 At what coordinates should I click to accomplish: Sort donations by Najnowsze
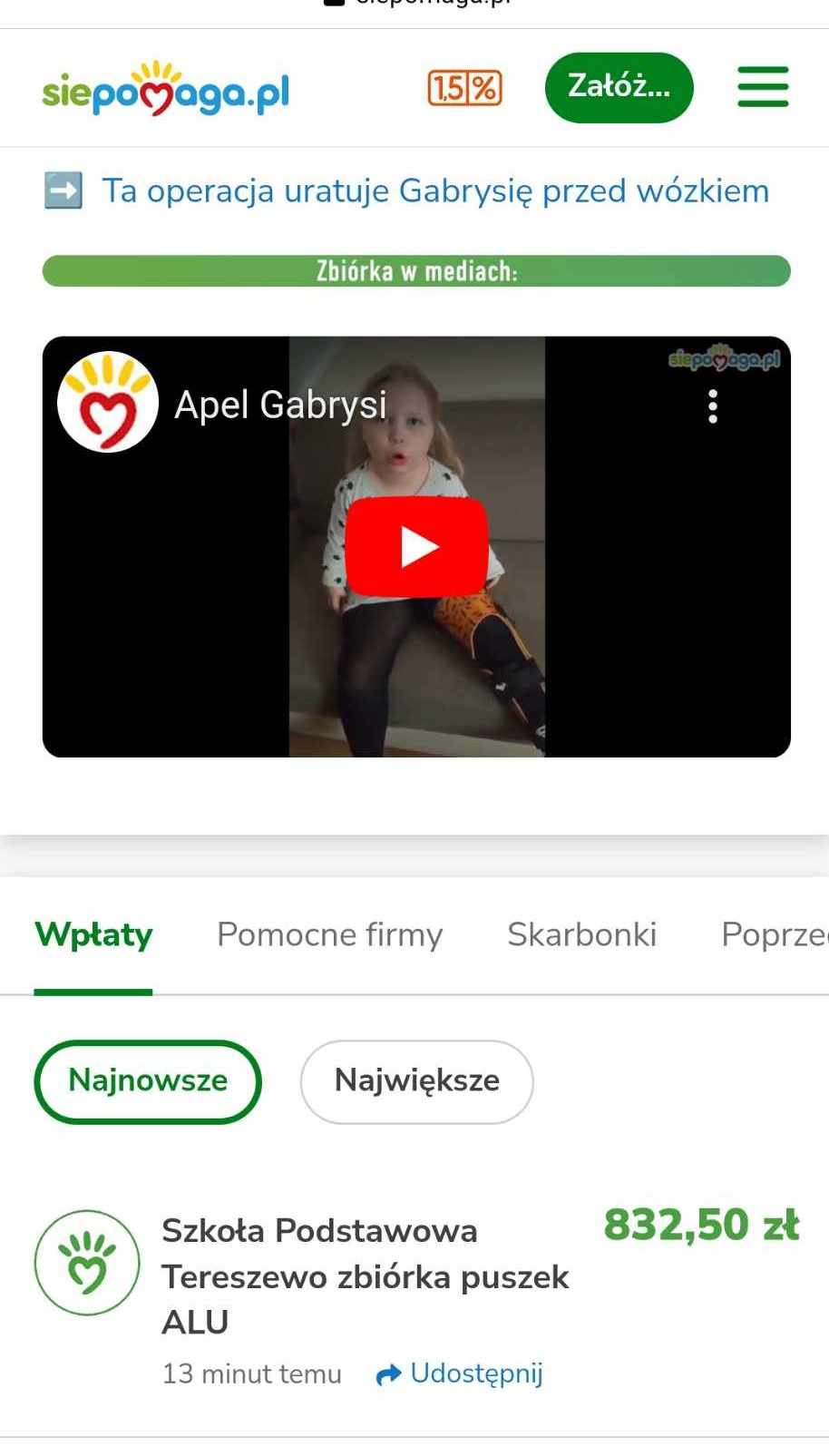coord(148,1080)
